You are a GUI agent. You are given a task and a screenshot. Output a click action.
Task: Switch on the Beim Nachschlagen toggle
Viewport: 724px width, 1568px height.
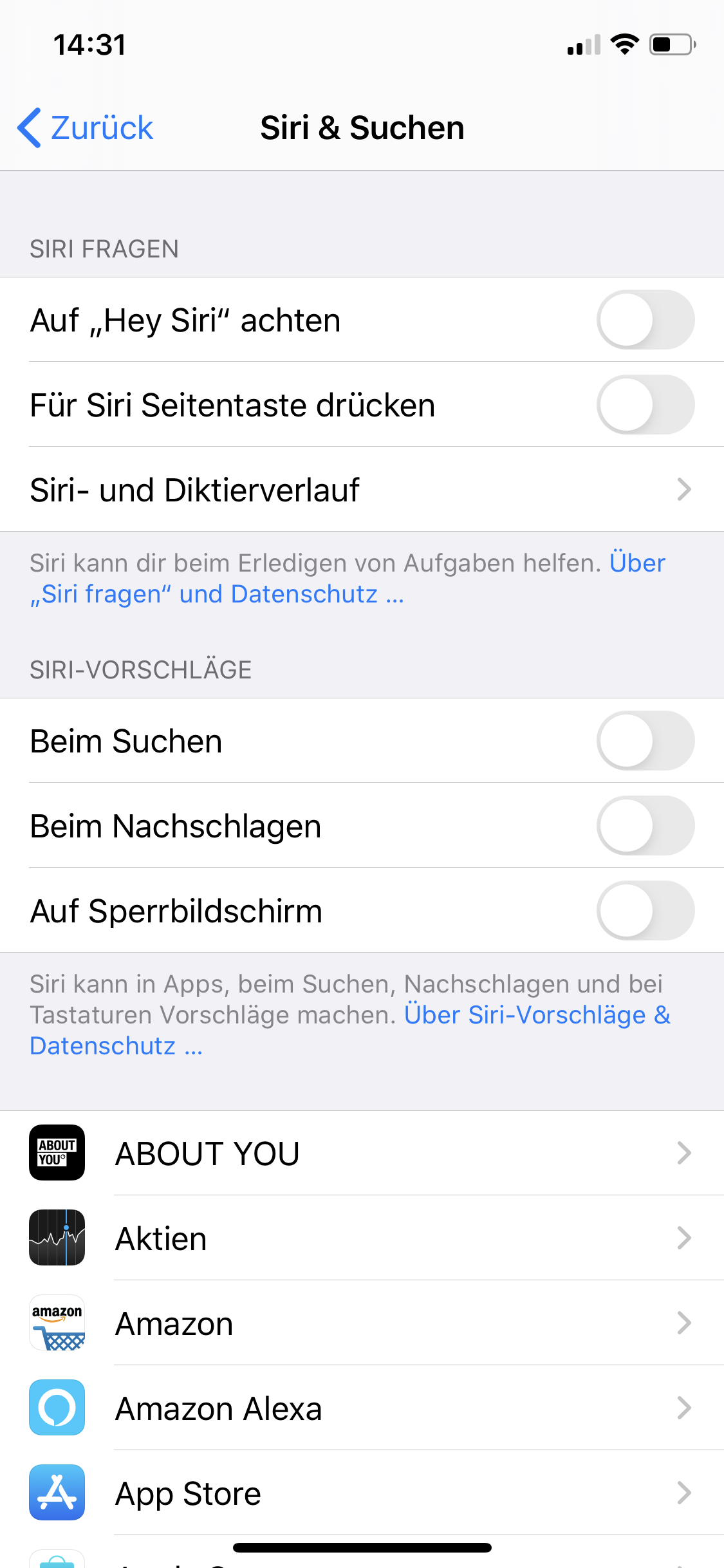coord(645,826)
